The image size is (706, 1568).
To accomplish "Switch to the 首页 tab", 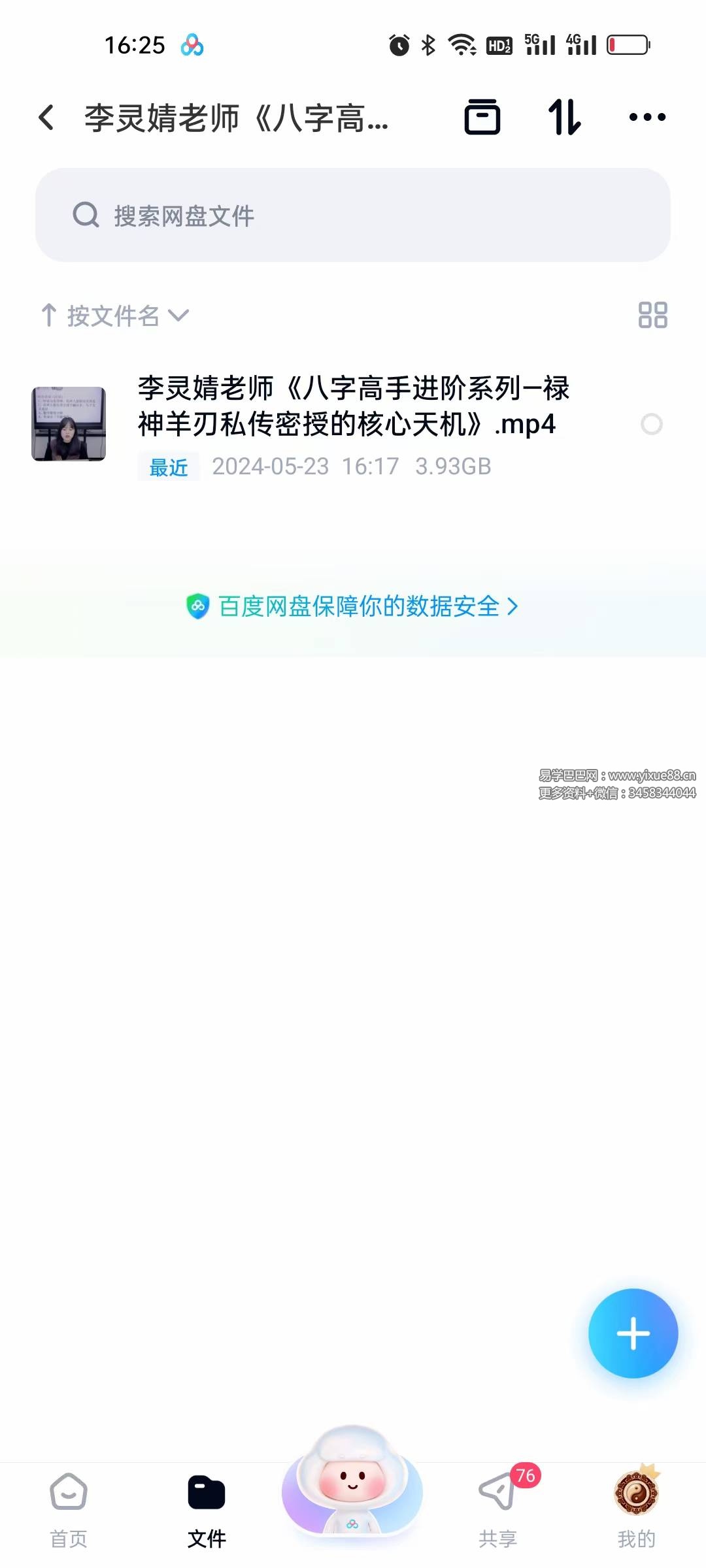I will (69, 1509).
